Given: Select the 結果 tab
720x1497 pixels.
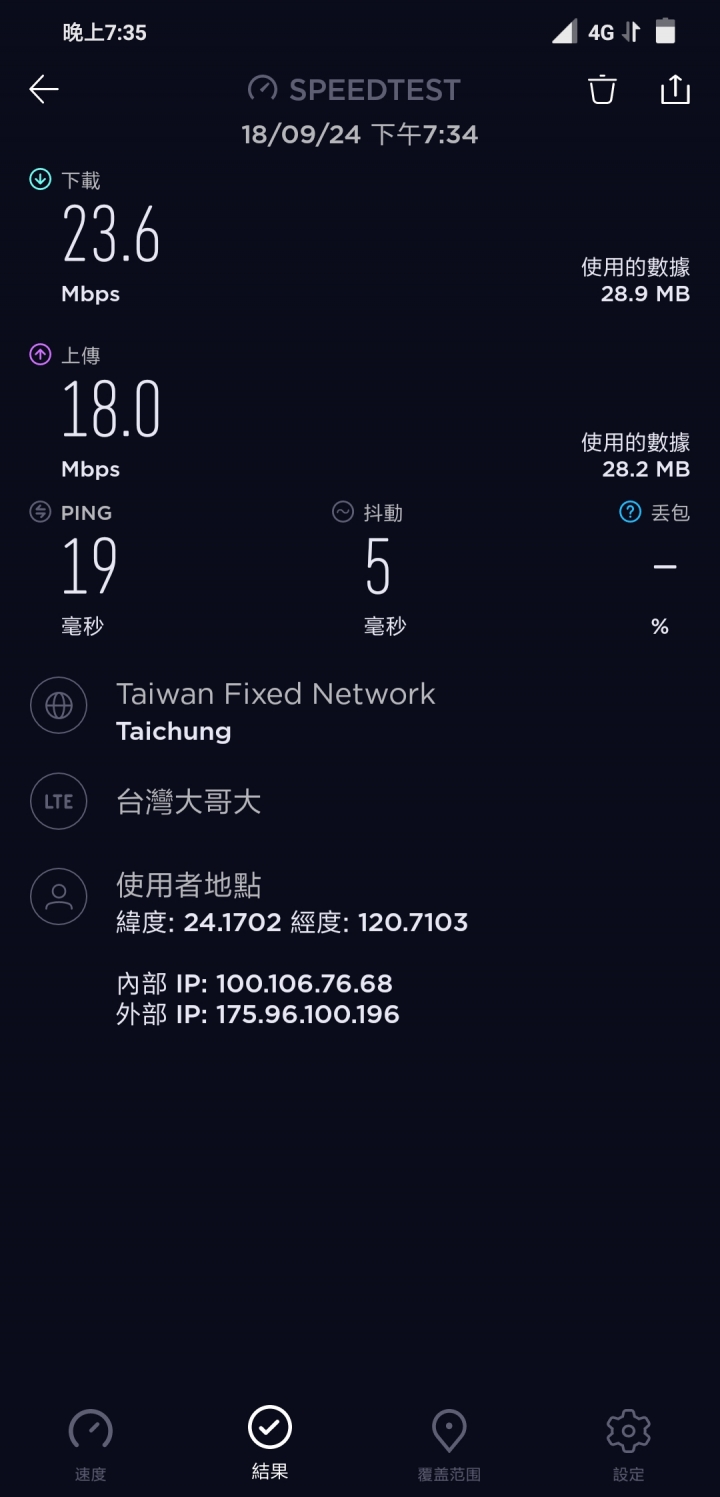Looking at the screenshot, I should 270,1445.
